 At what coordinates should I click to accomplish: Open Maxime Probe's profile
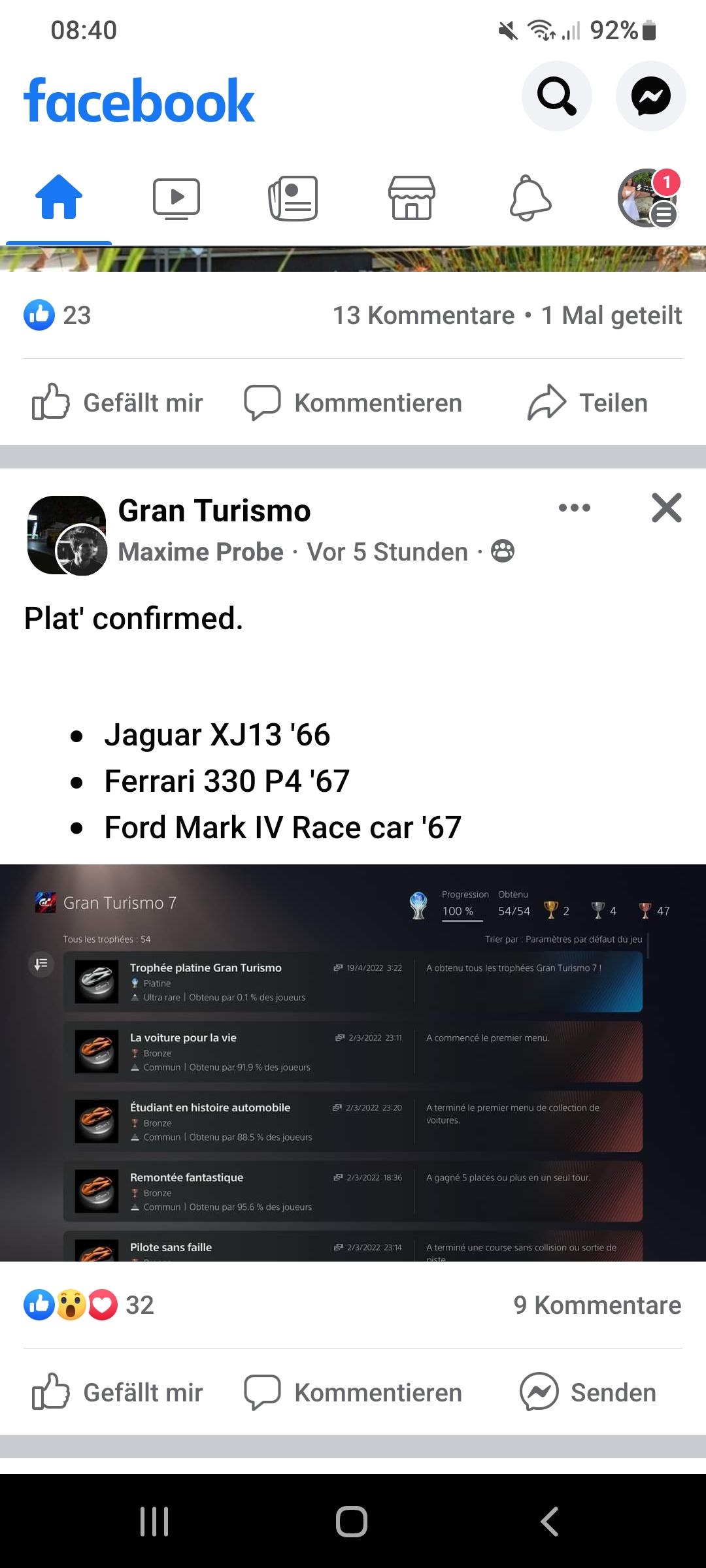click(201, 552)
